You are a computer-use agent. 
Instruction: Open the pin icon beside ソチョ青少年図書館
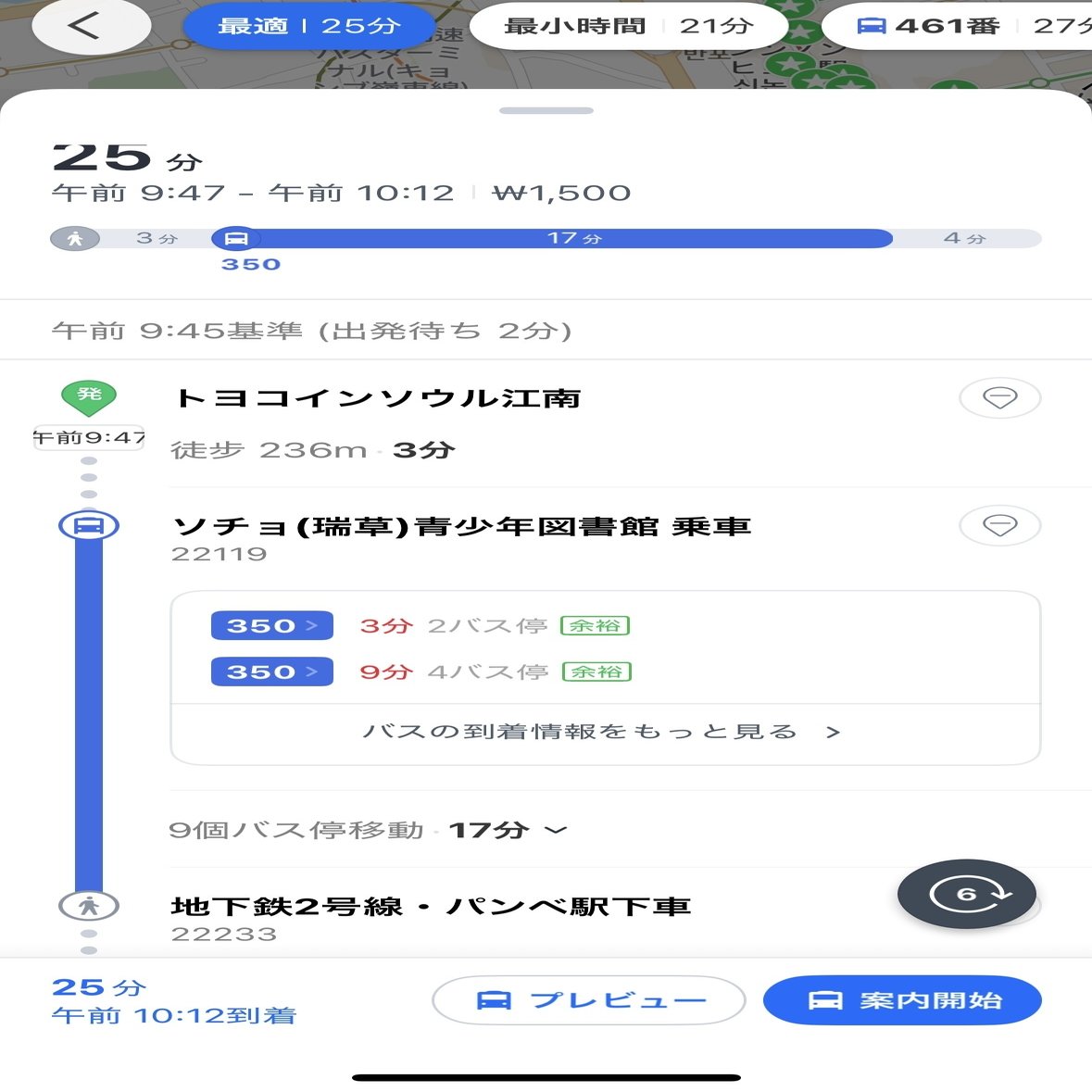point(999,526)
